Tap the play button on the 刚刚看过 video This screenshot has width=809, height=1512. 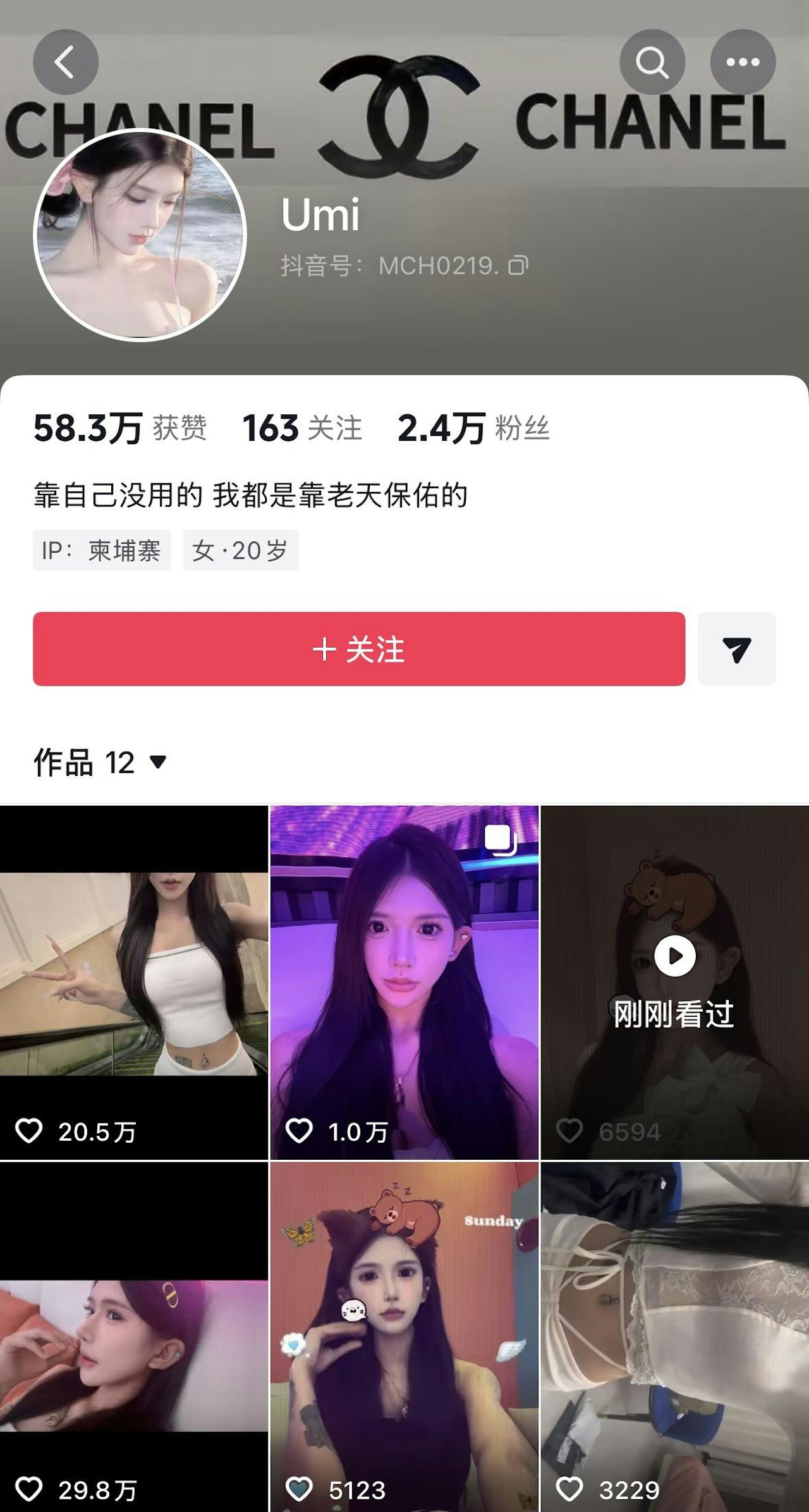coord(676,956)
